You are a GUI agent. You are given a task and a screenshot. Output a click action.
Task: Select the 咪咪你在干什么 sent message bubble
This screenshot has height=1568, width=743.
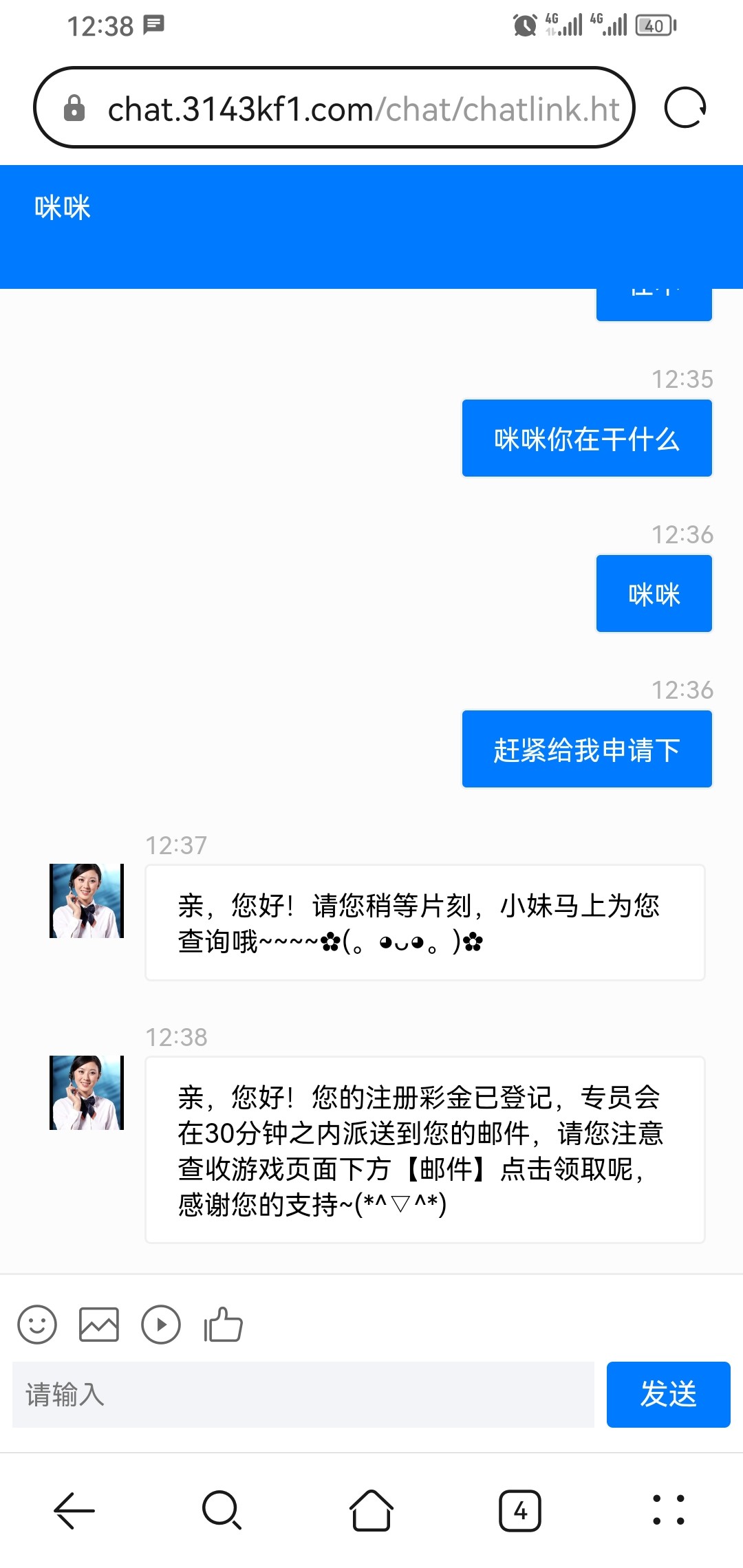[x=586, y=437]
